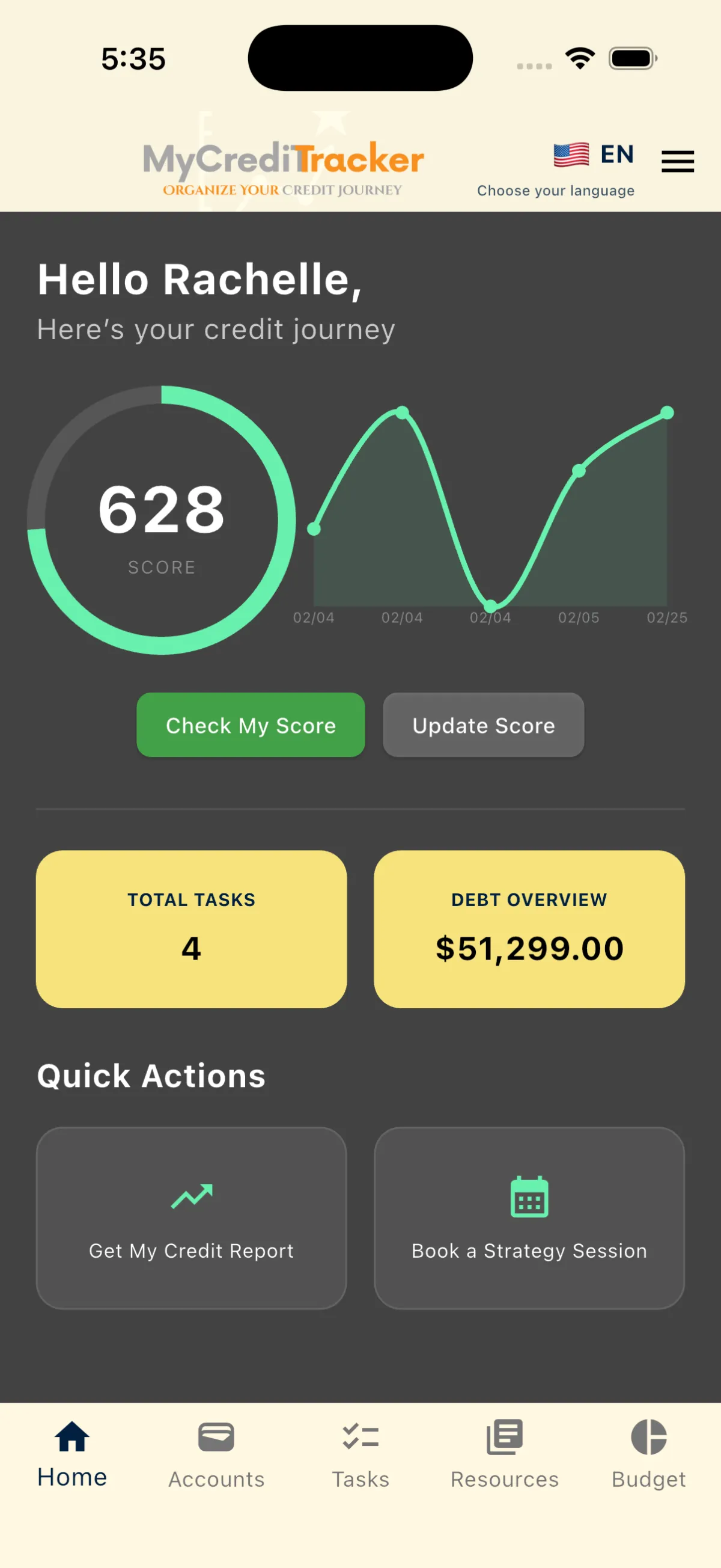This screenshot has height=1568, width=721.
Task: Get My Credit Report quick action
Action: pyautogui.click(x=191, y=1217)
